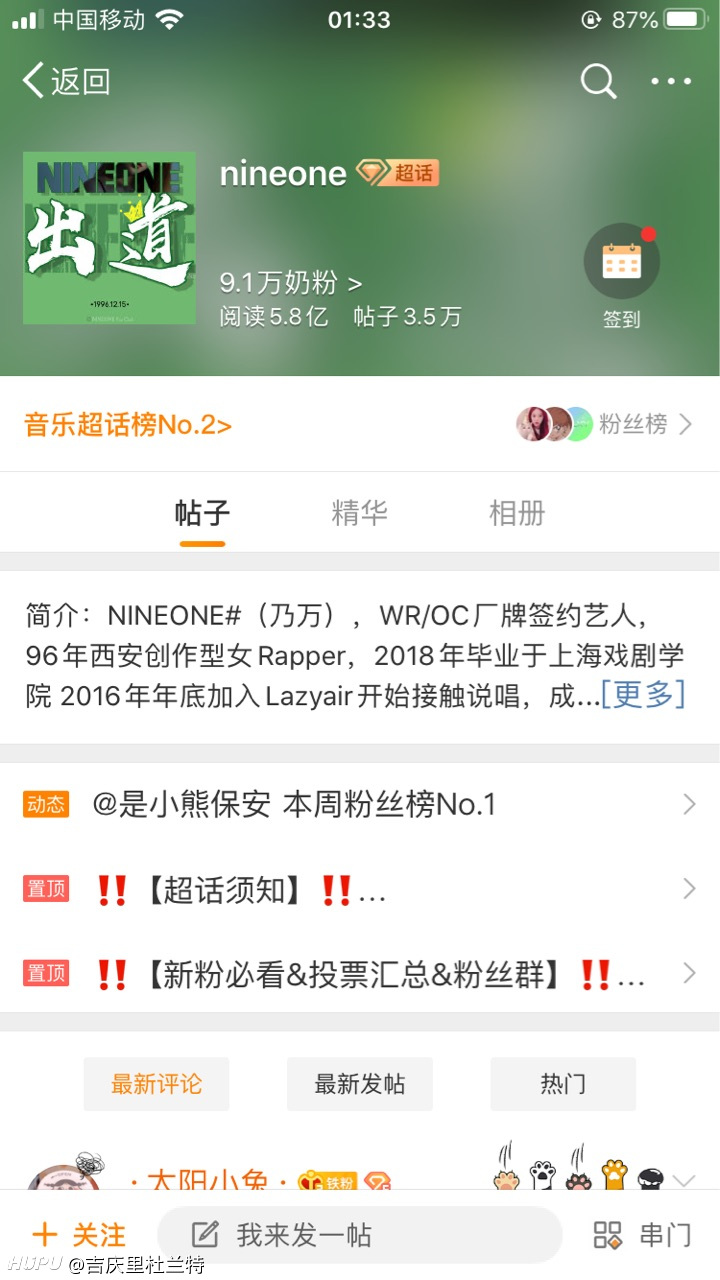Open the 粉丝榜 fan ranking
Image resolution: width=720 pixels, height=1280 pixels.
[x=604, y=424]
